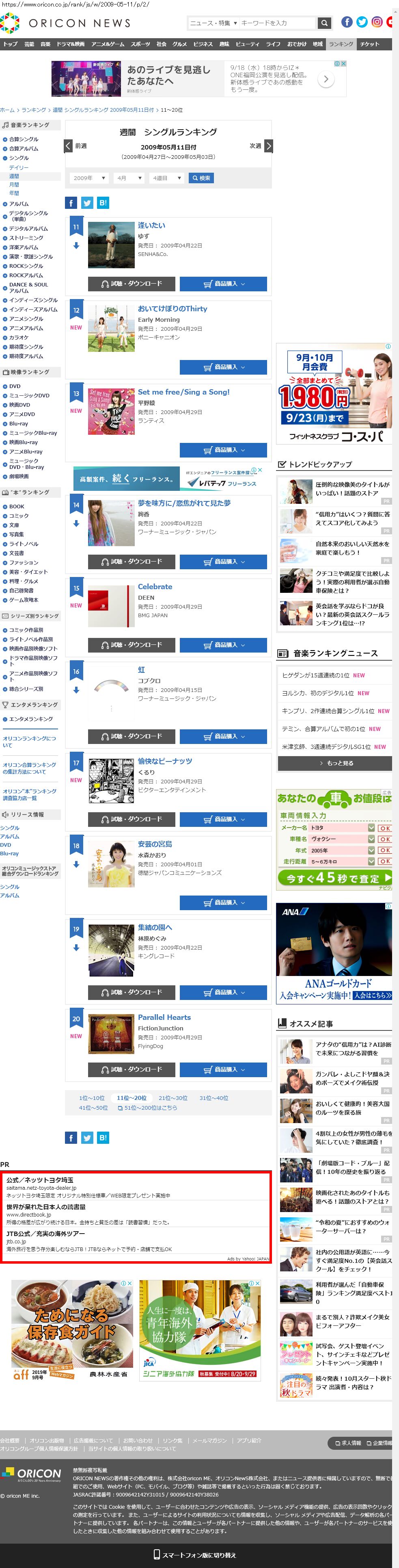This screenshot has width=399, height=1568.
Task: Tap 試聴・ダウンロード for 逢いたい
Action: tap(132, 284)
